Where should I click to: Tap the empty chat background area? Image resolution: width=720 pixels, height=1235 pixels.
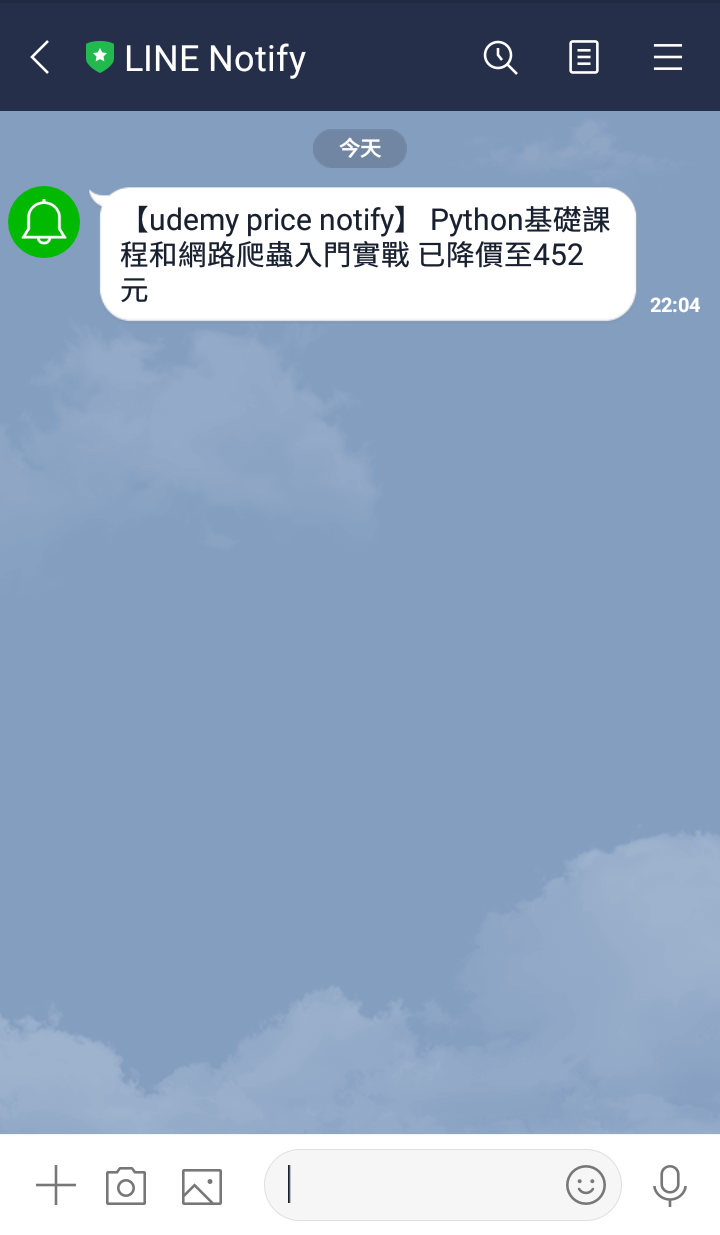click(360, 700)
